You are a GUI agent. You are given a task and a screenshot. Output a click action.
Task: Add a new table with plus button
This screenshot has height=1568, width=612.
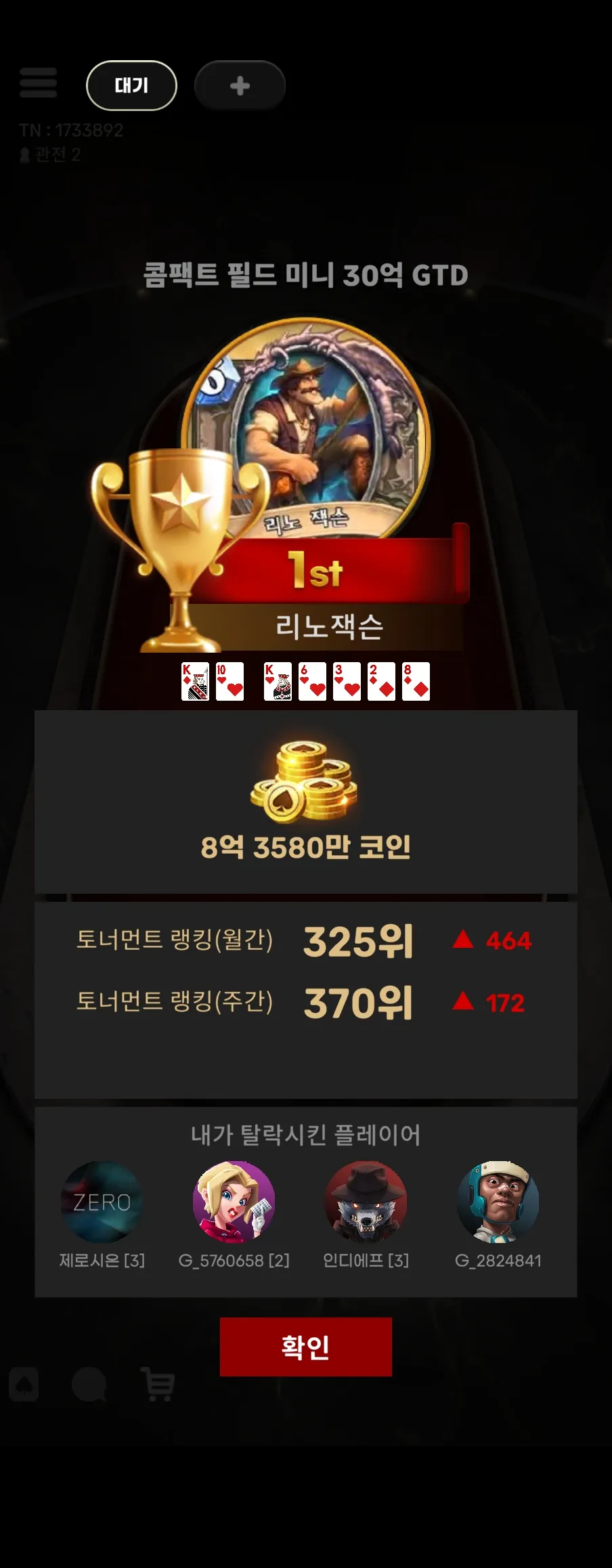[240, 85]
